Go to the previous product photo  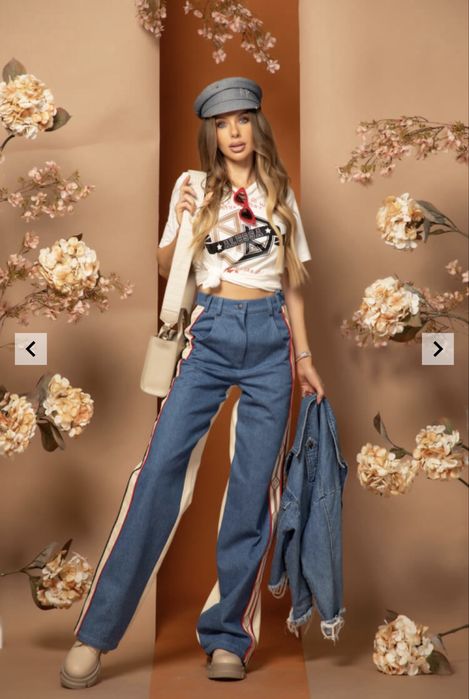point(31,349)
